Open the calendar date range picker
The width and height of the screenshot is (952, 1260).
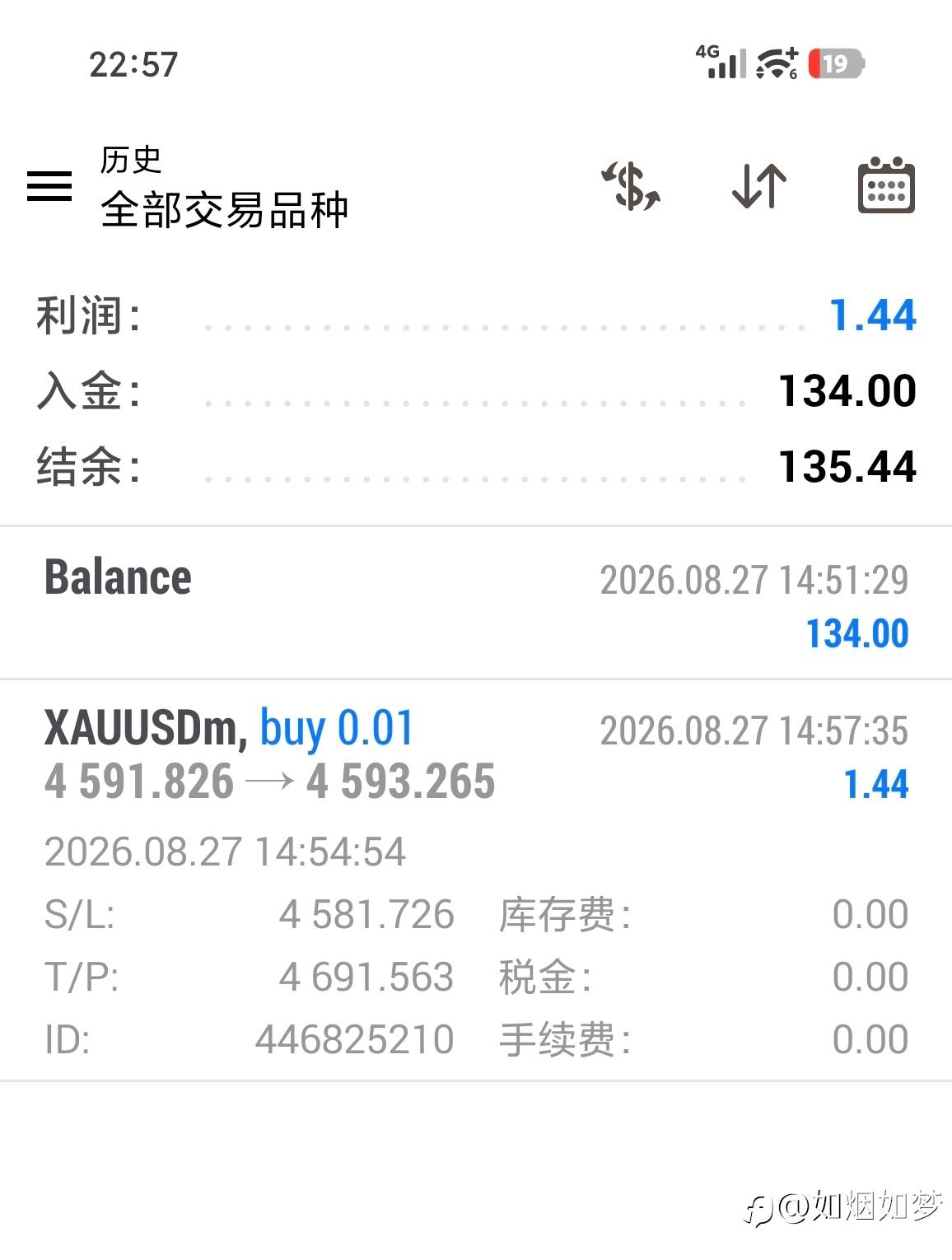[x=886, y=185]
